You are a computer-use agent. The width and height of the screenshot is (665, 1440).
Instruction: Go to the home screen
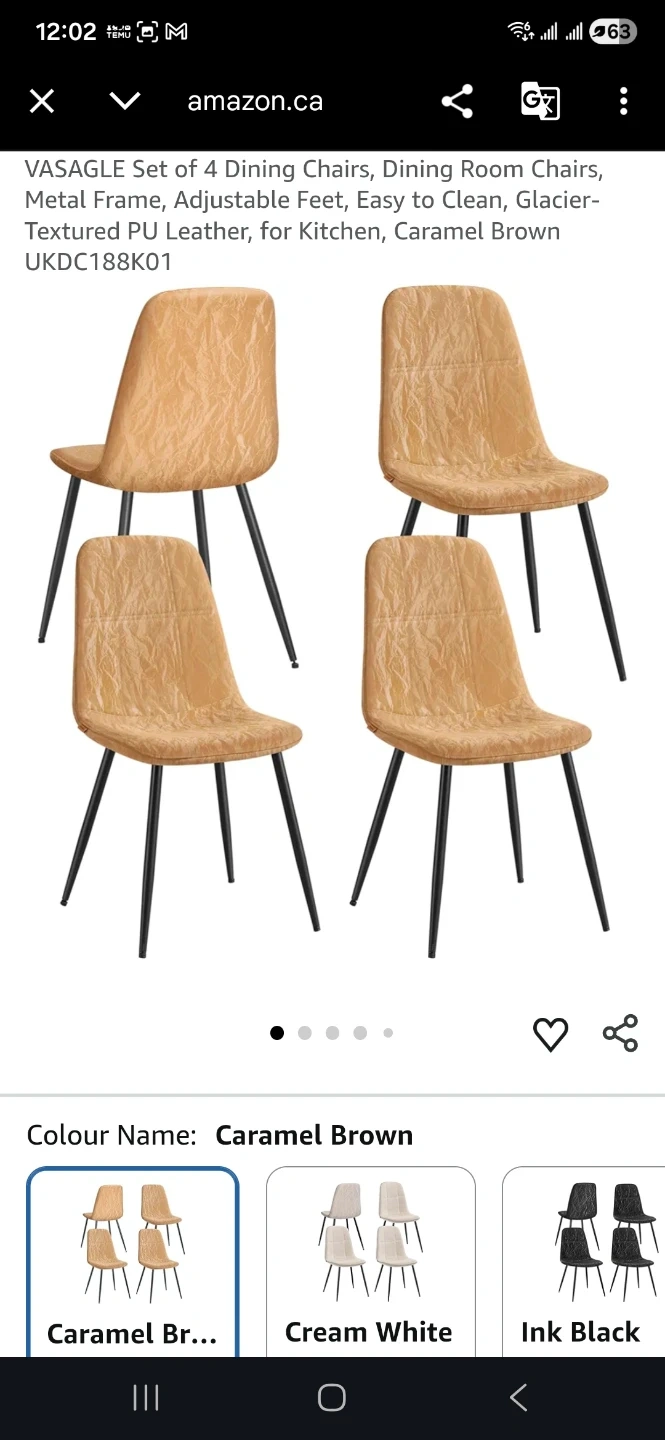coord(332,1397)
